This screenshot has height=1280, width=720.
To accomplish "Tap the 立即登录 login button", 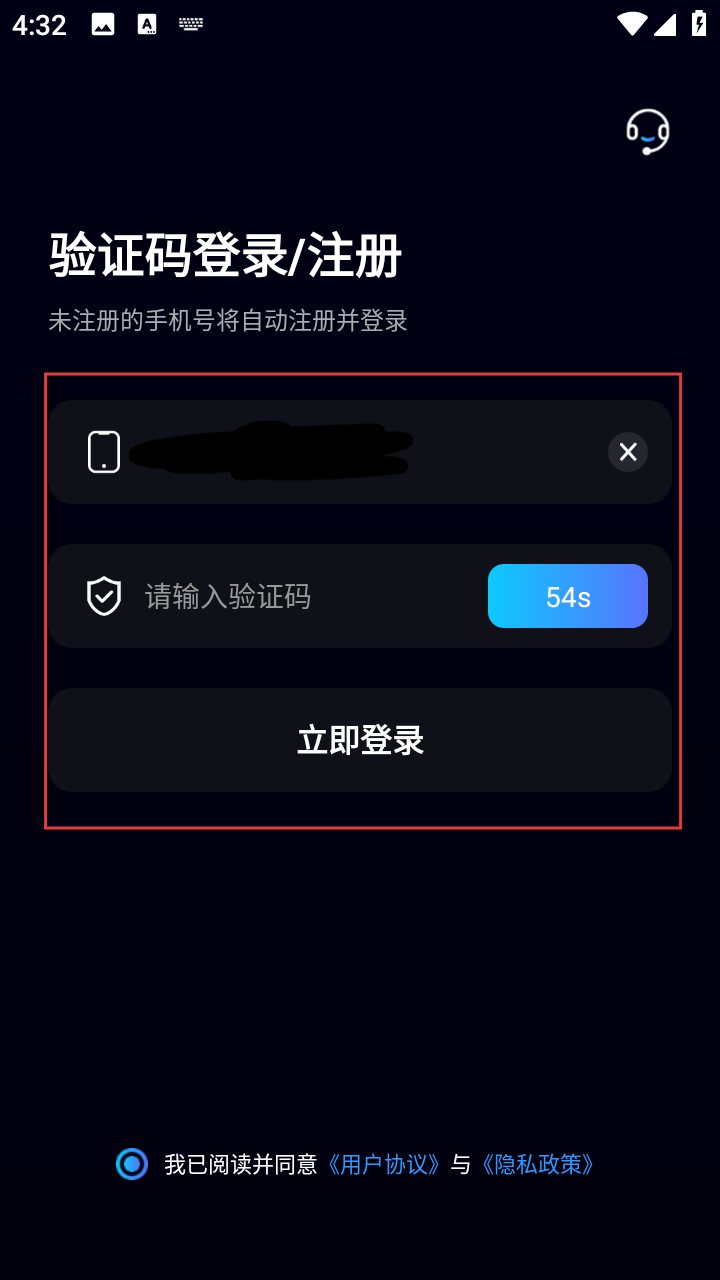I will [x=360, y=740].
